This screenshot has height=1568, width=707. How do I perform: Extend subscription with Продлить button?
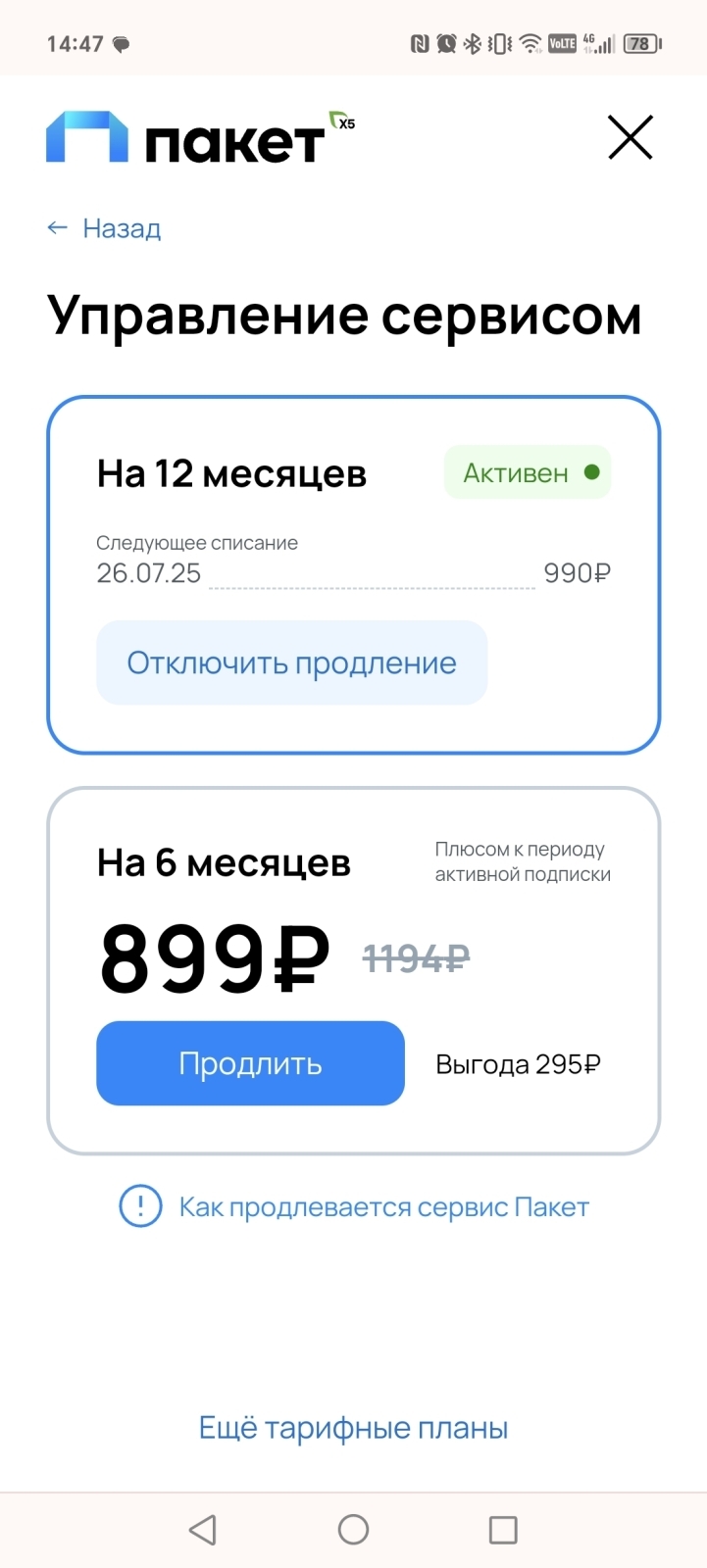point(250,1063)
